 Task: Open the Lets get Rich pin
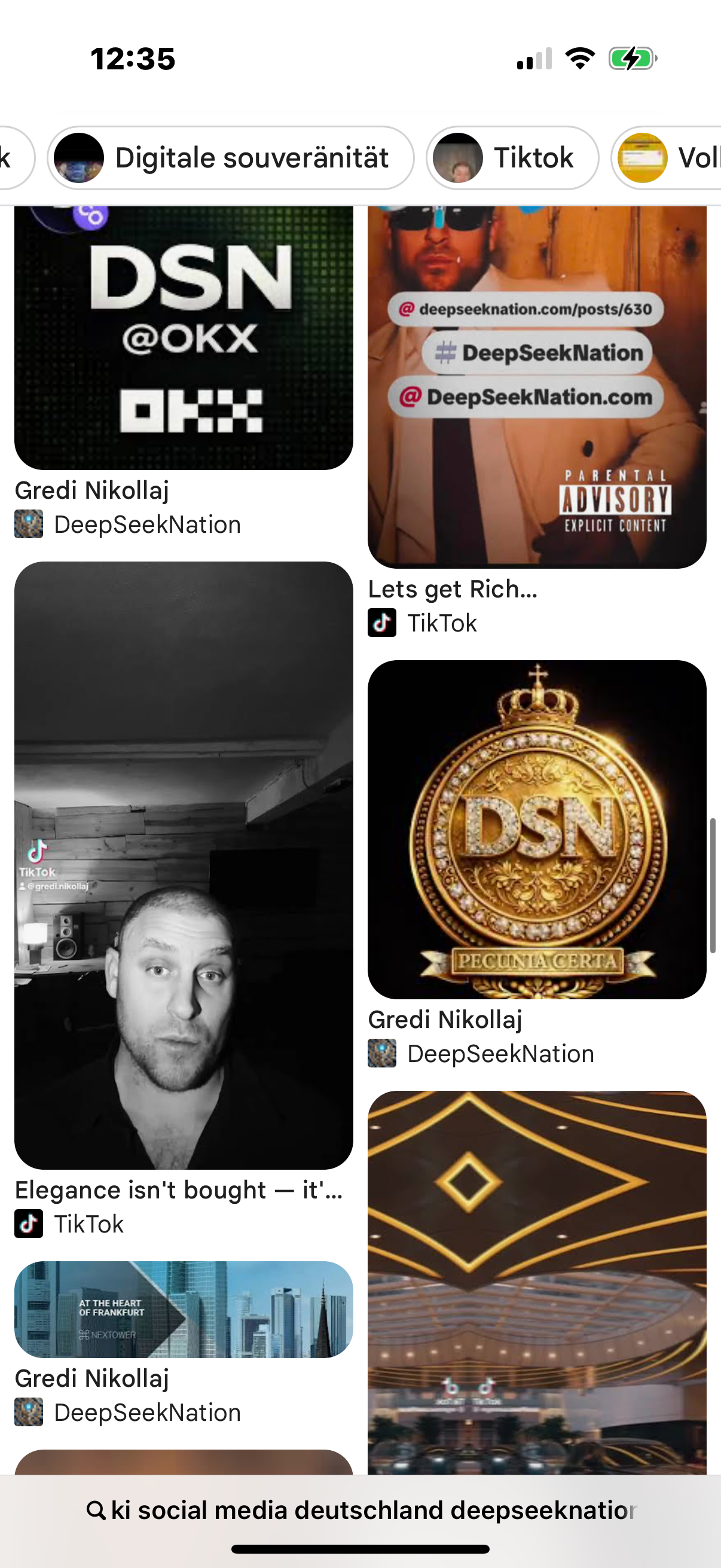[536, 386]
